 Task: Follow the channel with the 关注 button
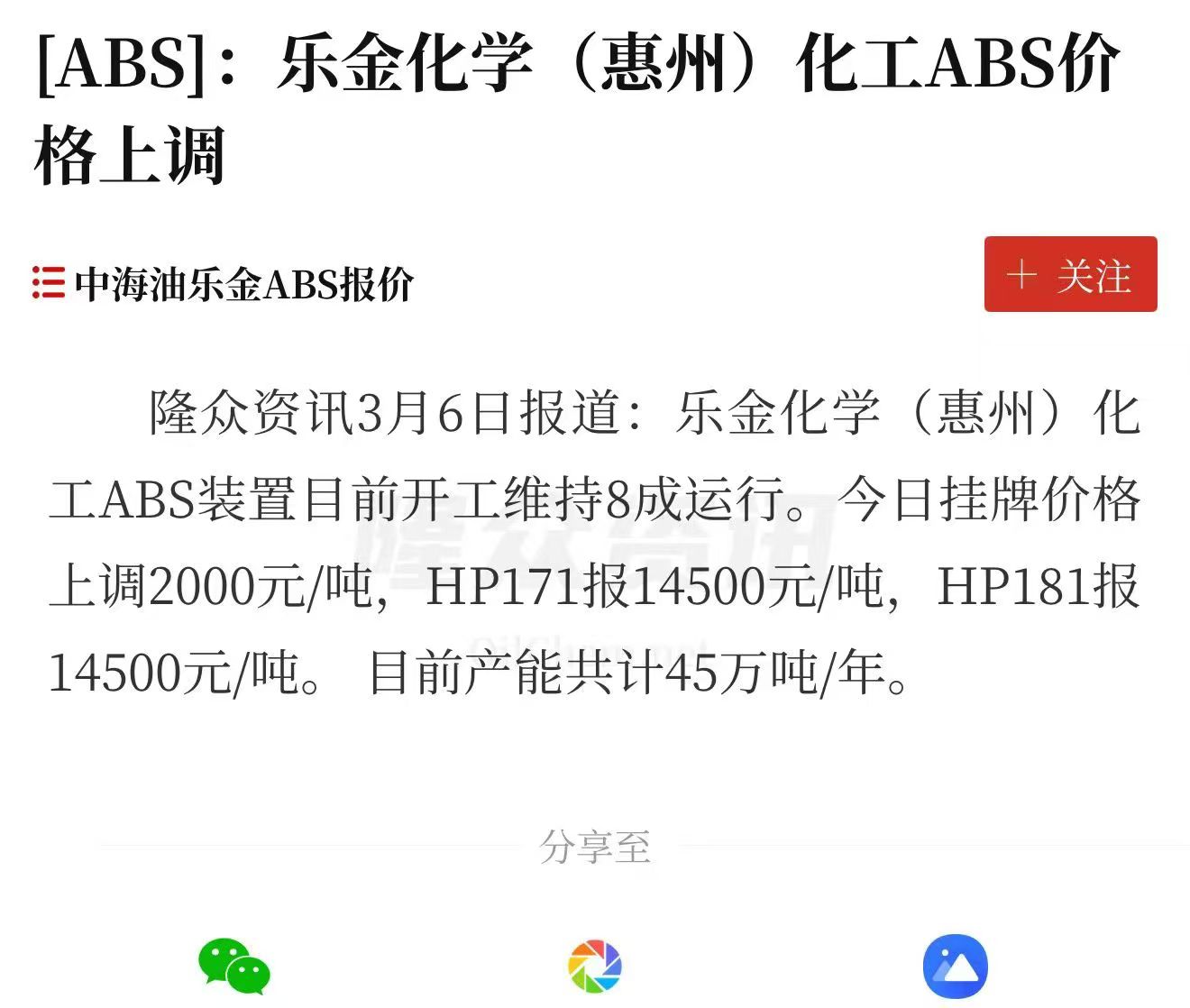click(x=1070, y=274)
